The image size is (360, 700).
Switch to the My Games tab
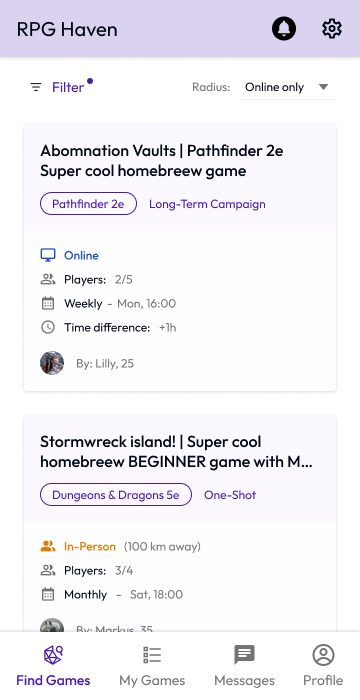pos(152,665)
